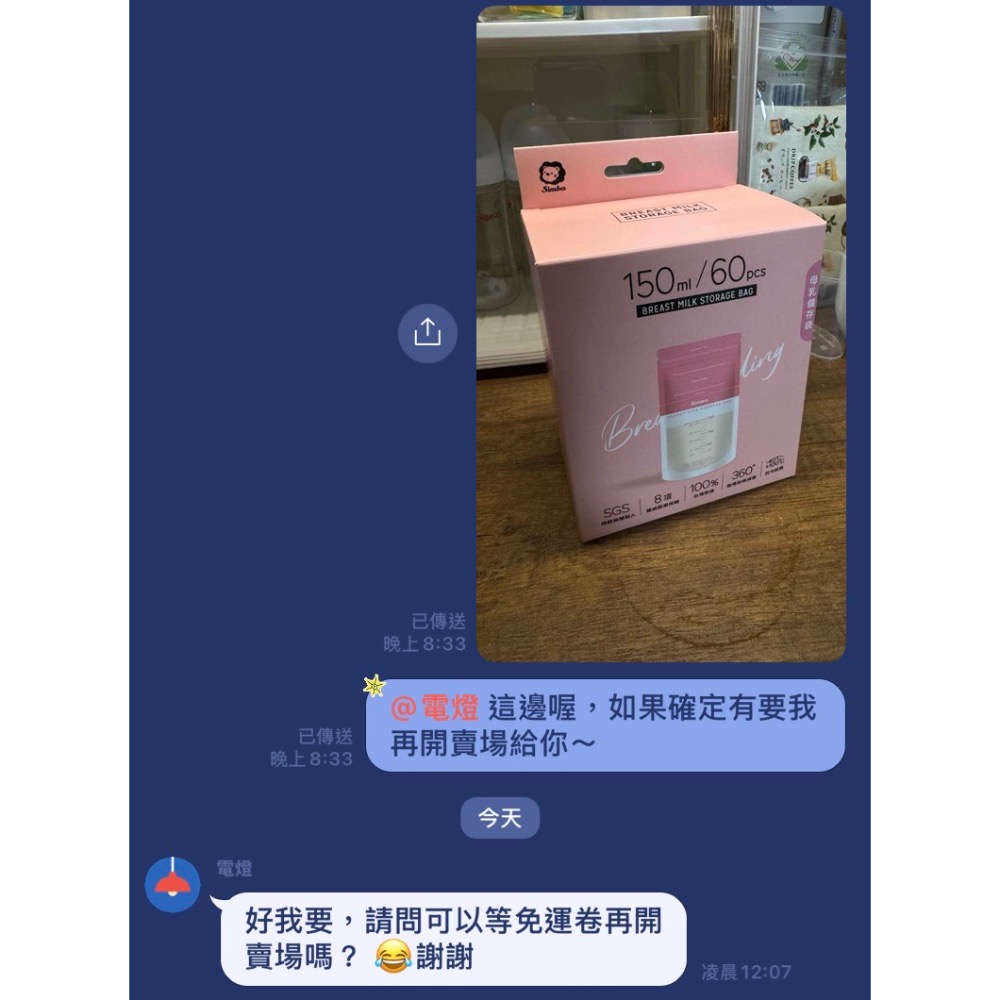Open the breast milk storage bag photo
This screenshot has height=1000, width=1000.
[x=661, y=334]
